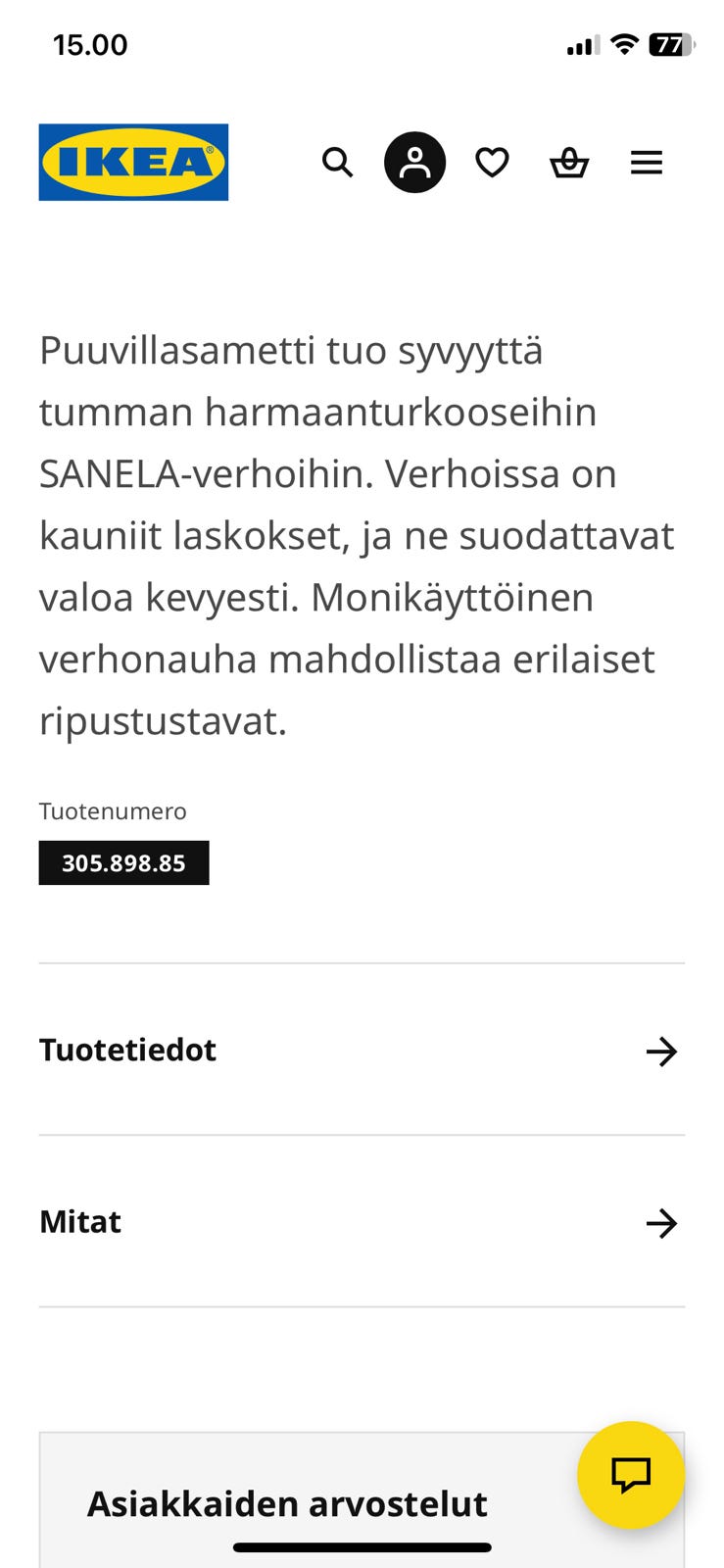
Task: Tap the cellular signal bars
Action: [x=580, y=44]
